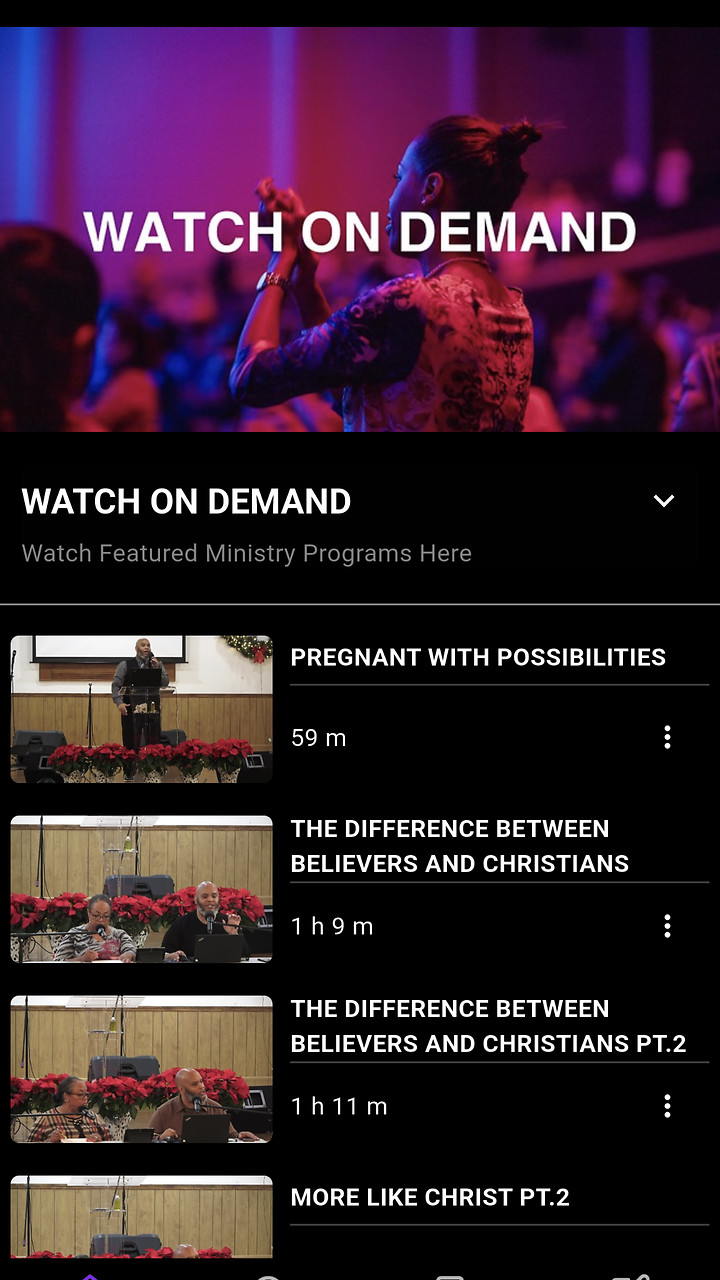Open the Pregnant With Possibilities video title
This screenshot has height=1280, width=720.
pos(478,657)
